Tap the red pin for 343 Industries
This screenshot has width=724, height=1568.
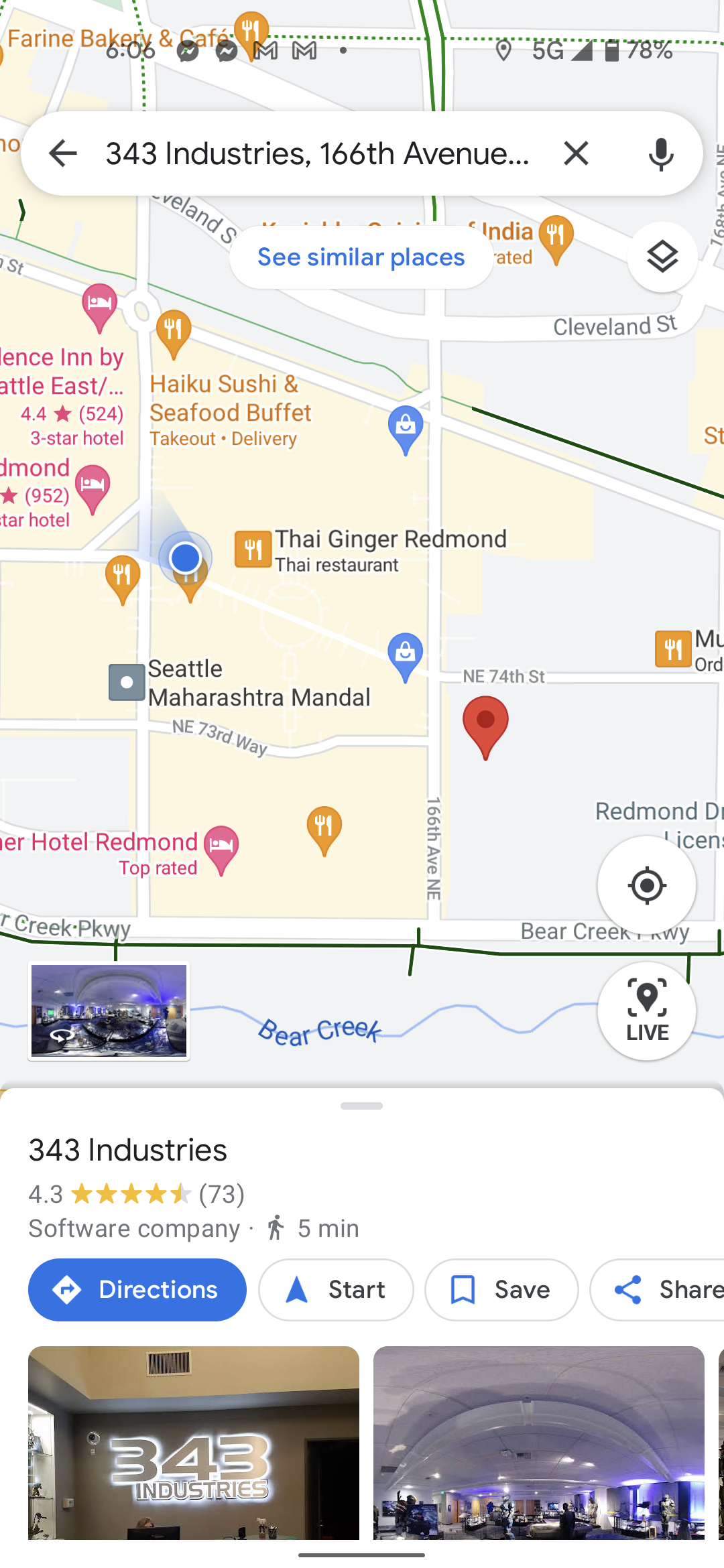pos(485,724)
